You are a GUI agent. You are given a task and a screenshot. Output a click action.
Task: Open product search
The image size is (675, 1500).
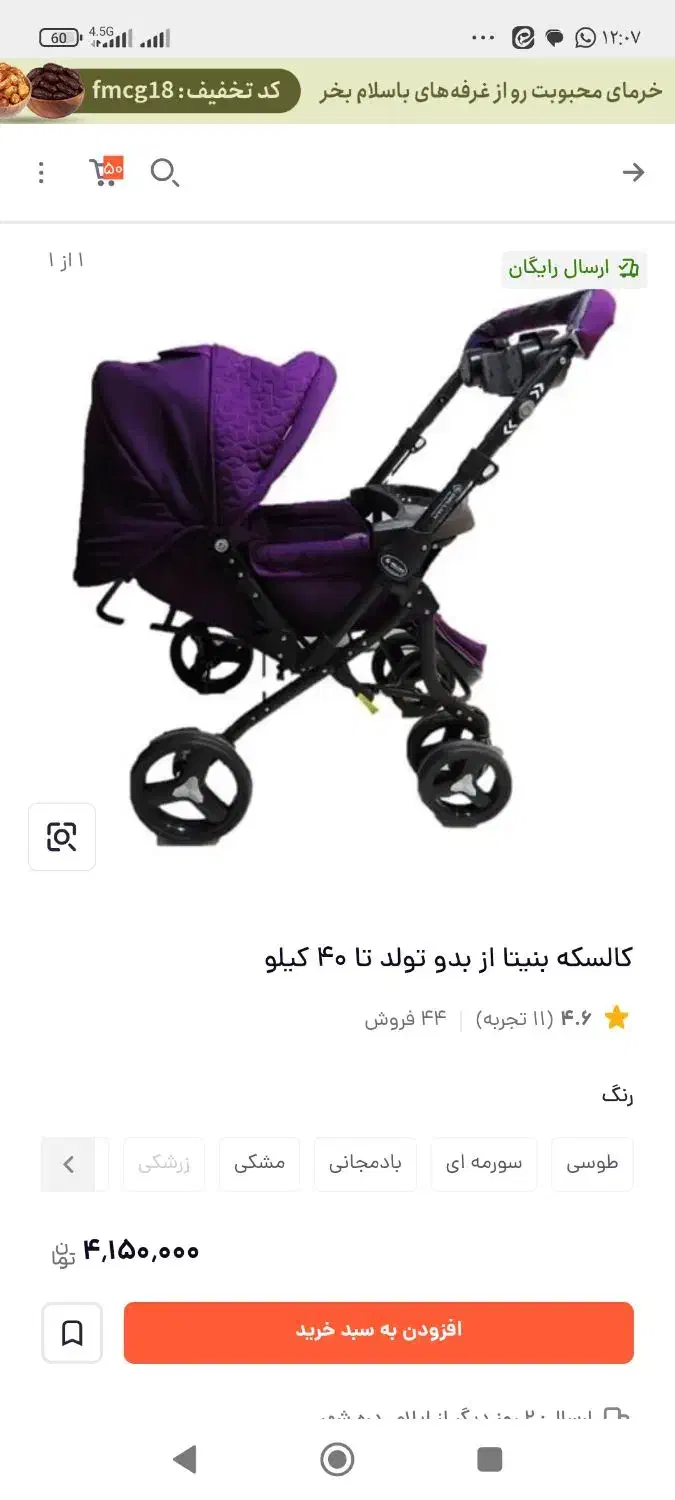pyautogui.click(x=165, y=173)
